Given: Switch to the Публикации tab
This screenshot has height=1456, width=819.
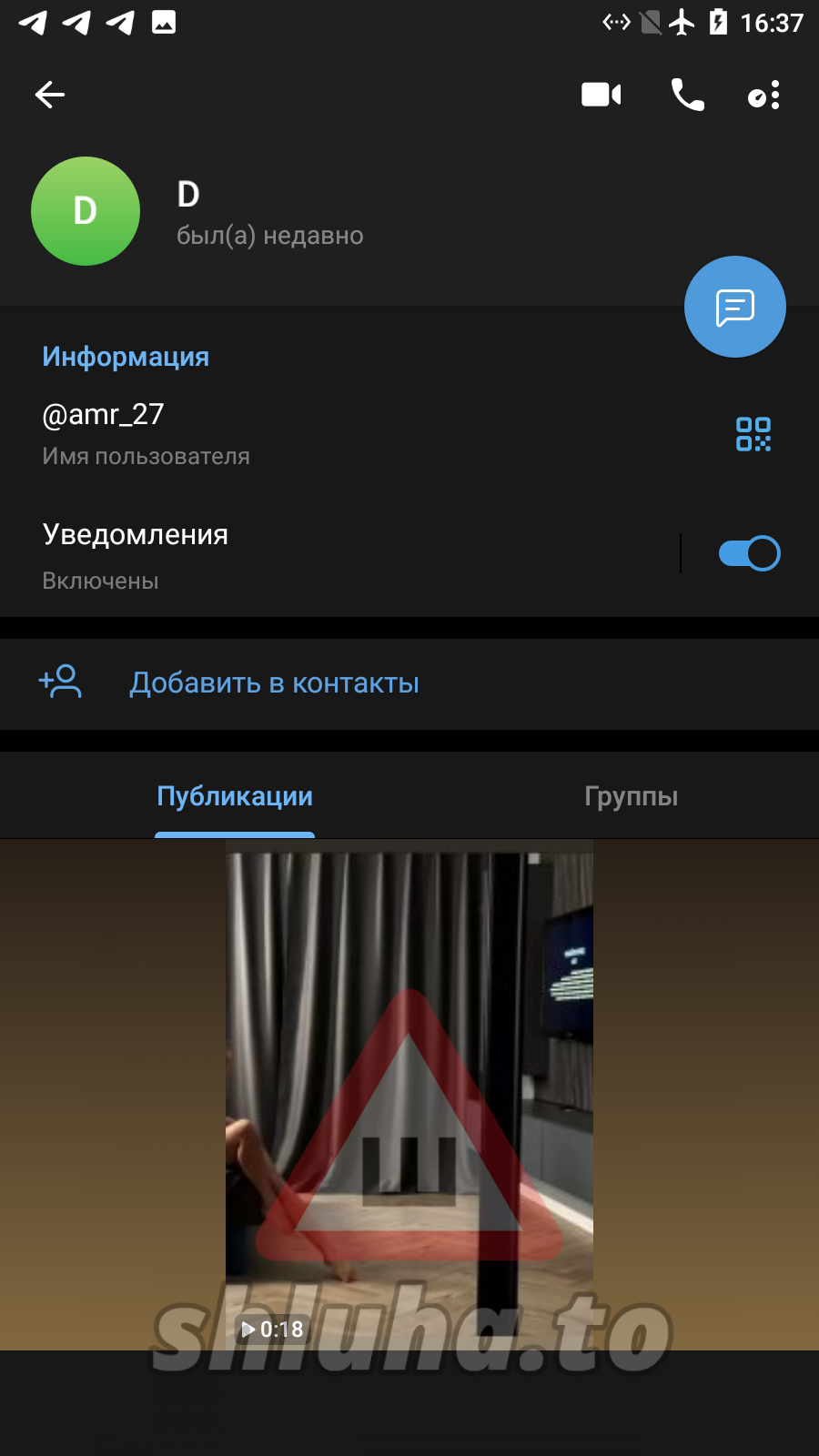Looking at the screenshot, I should pyautogui.click(x=235, y=796).
